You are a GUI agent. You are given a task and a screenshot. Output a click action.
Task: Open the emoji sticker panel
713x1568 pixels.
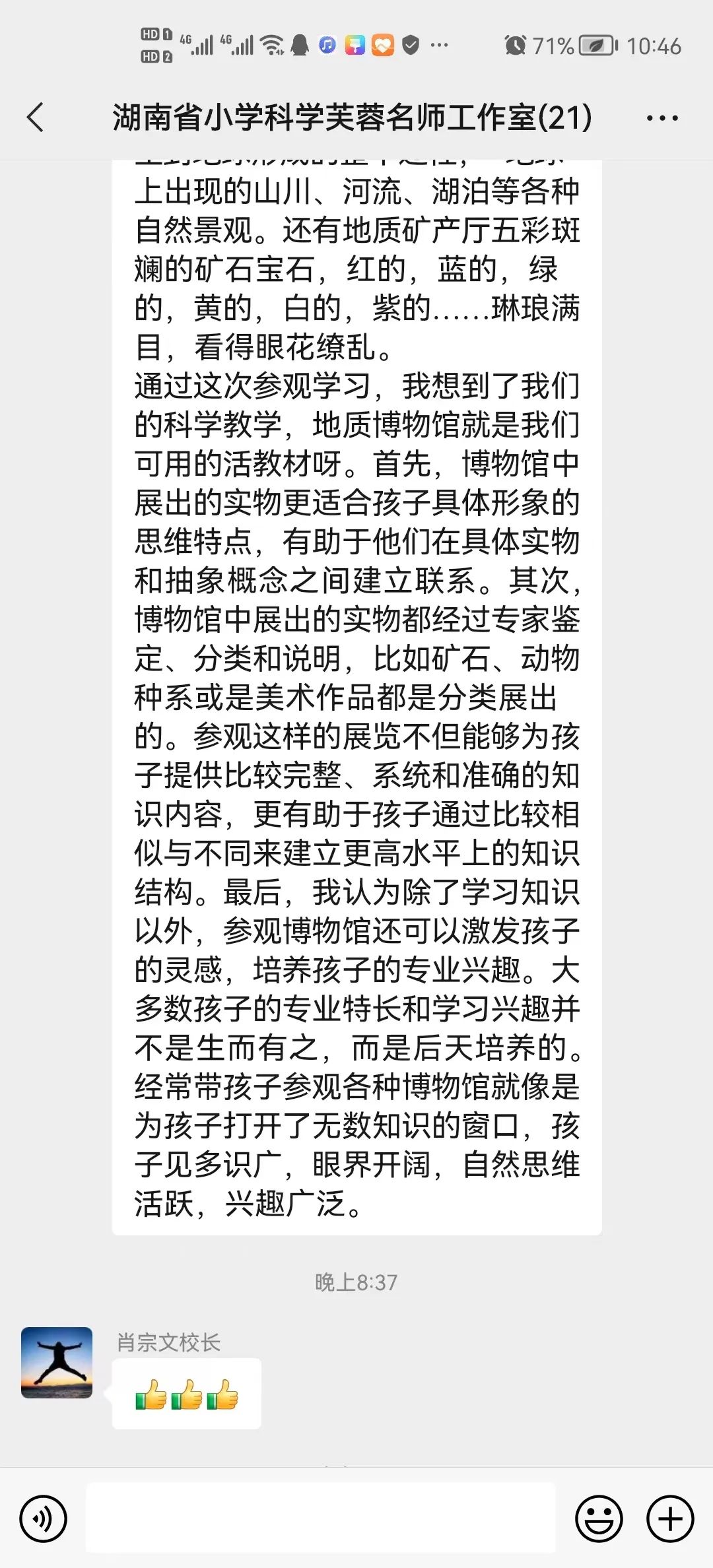coord(599,1519)
